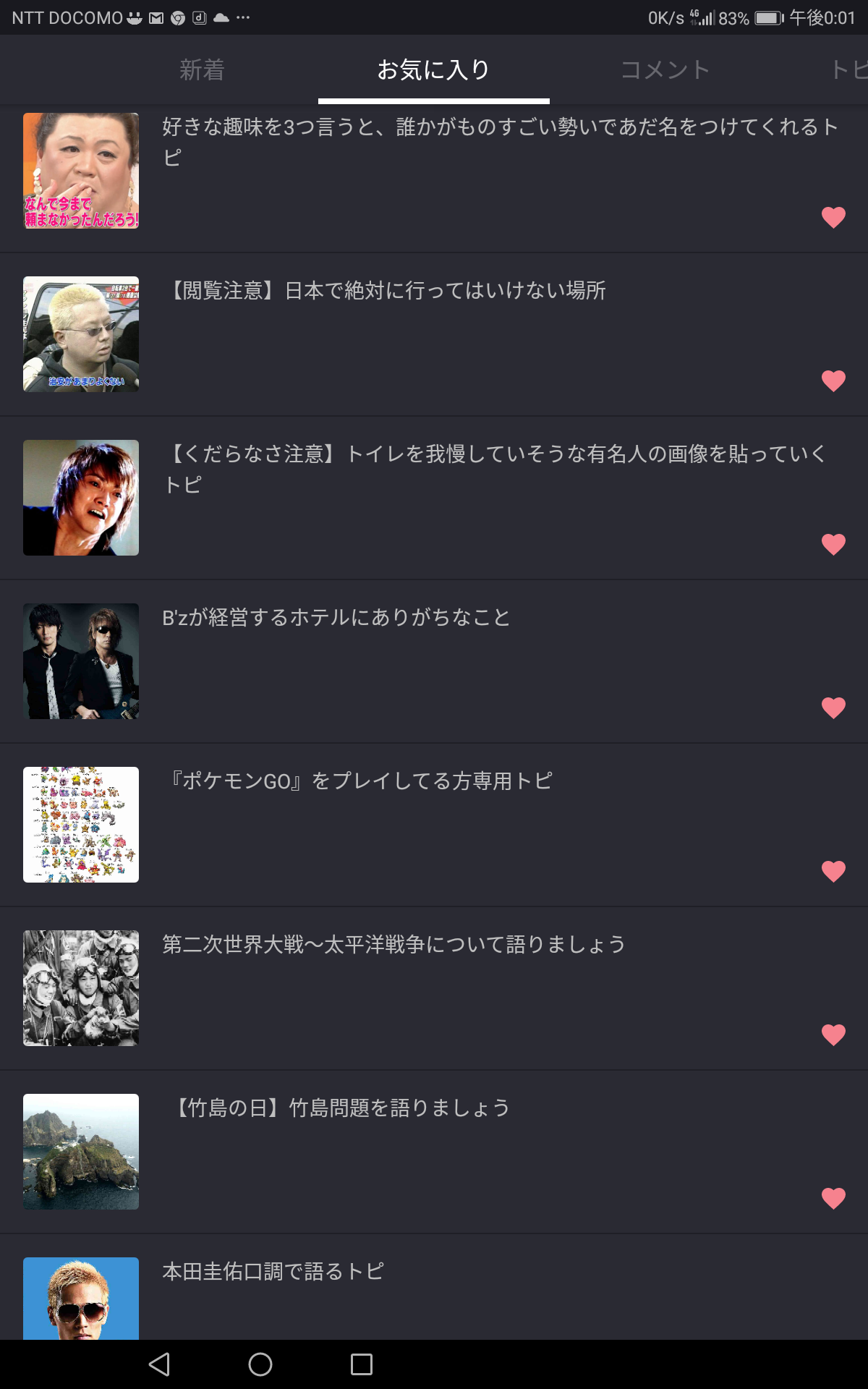
Task: Switch to the 新着 tab
Action: pos(202,70)
